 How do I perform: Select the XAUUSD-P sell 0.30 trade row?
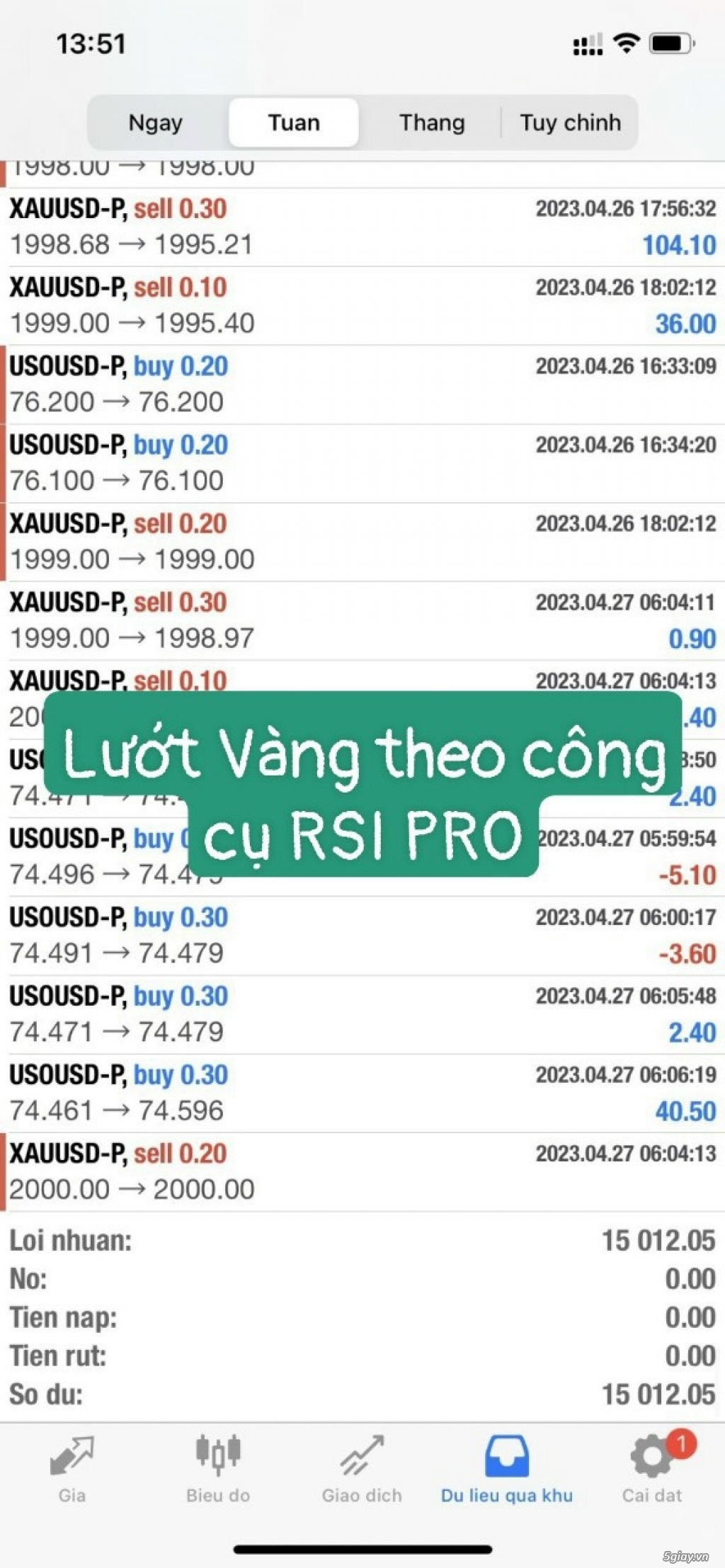362,227
